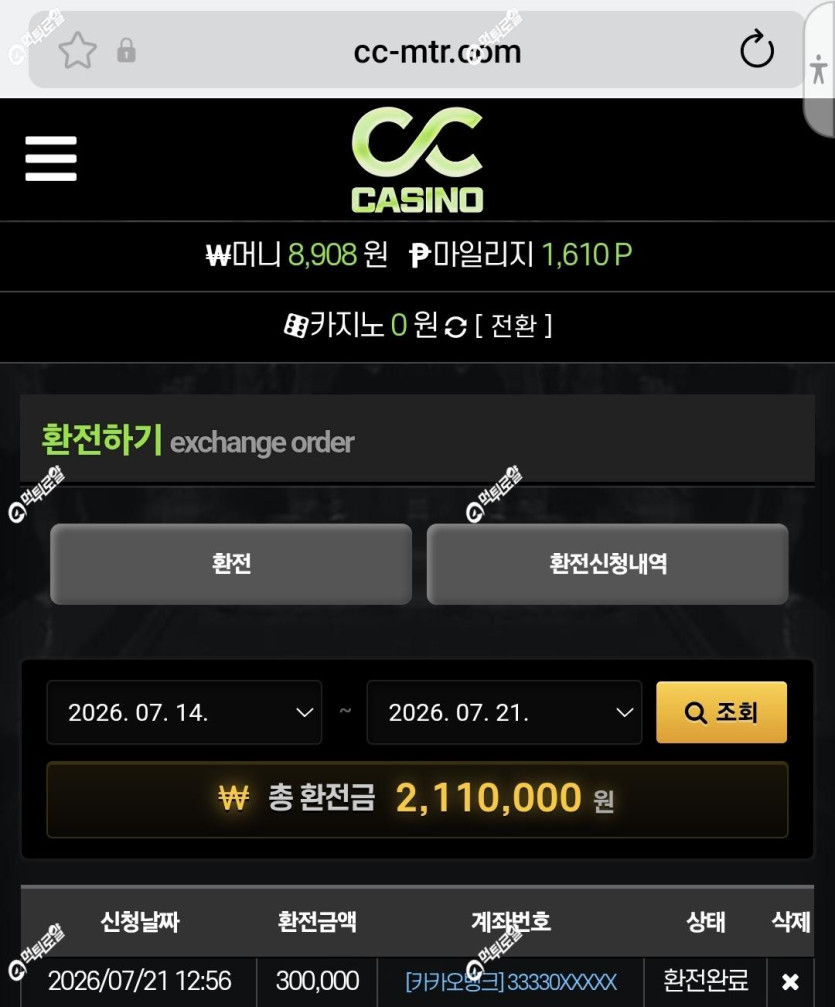Screen dimensions: 835x1007
Task: Delete the 300,000 exchange record
Action: point(790,981)
